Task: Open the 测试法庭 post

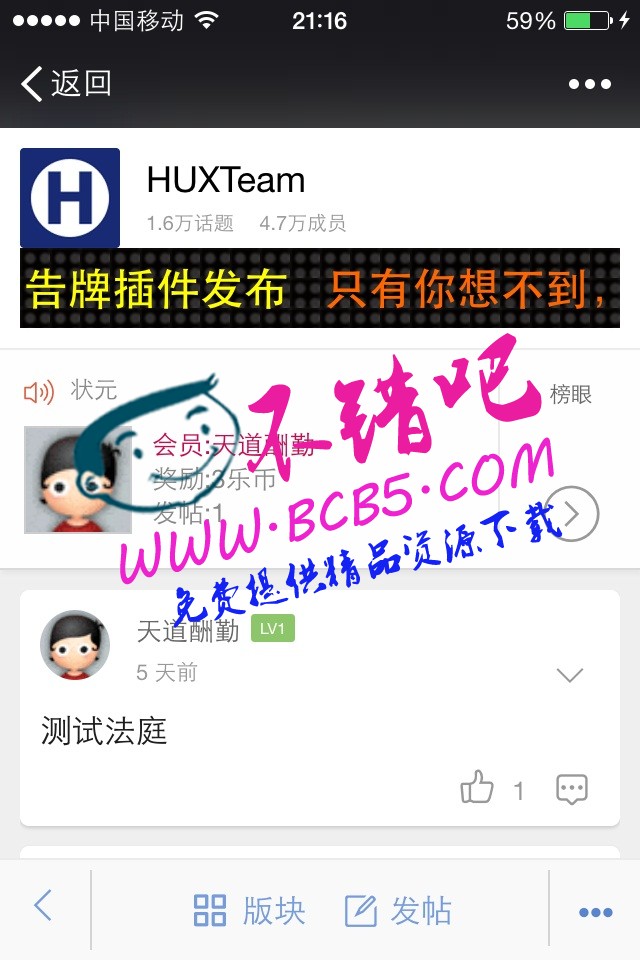Action: tap(104, 731)
